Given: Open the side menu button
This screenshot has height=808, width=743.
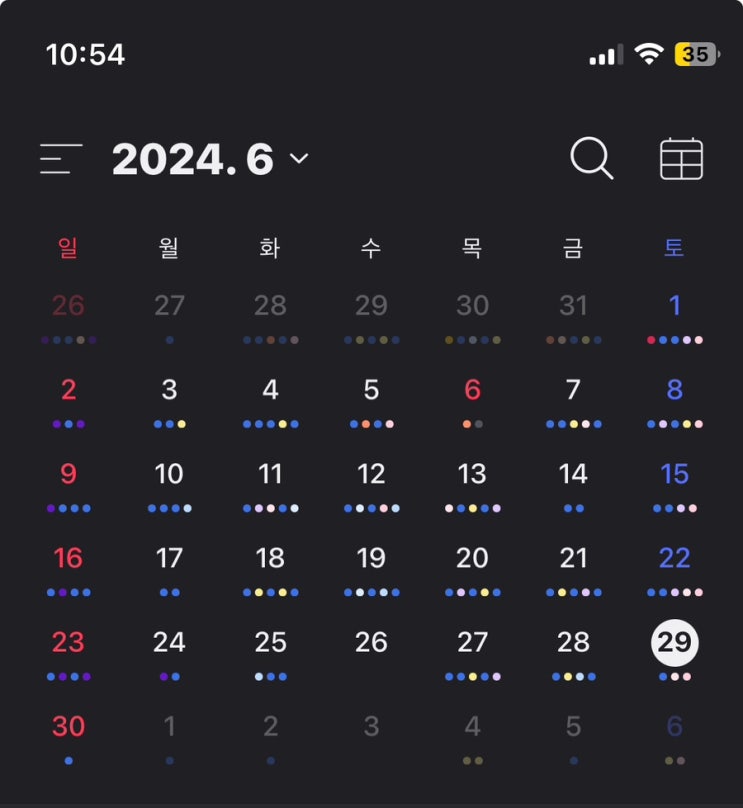Looking at the screenshot, I should [61, 159].
